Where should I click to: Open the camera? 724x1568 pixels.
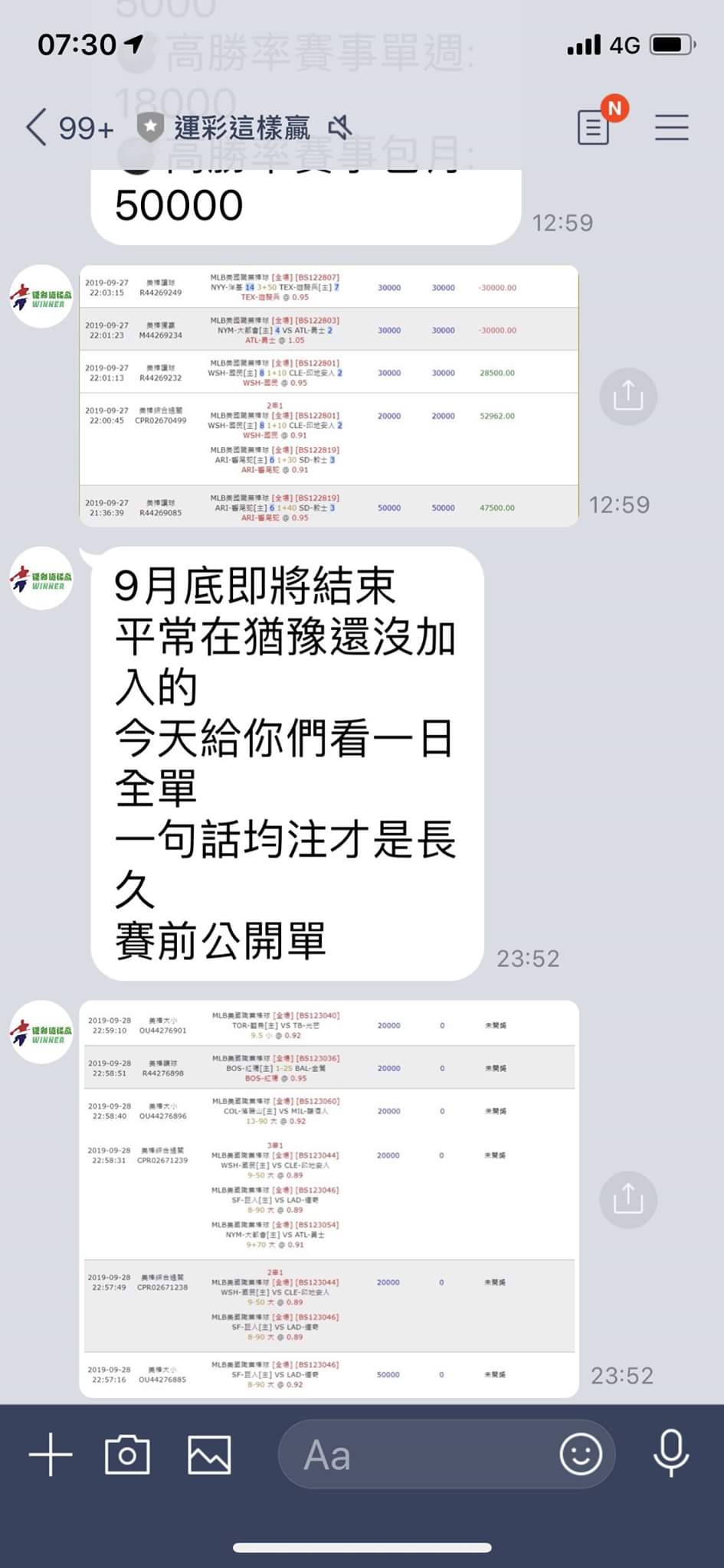point(127,1454)
